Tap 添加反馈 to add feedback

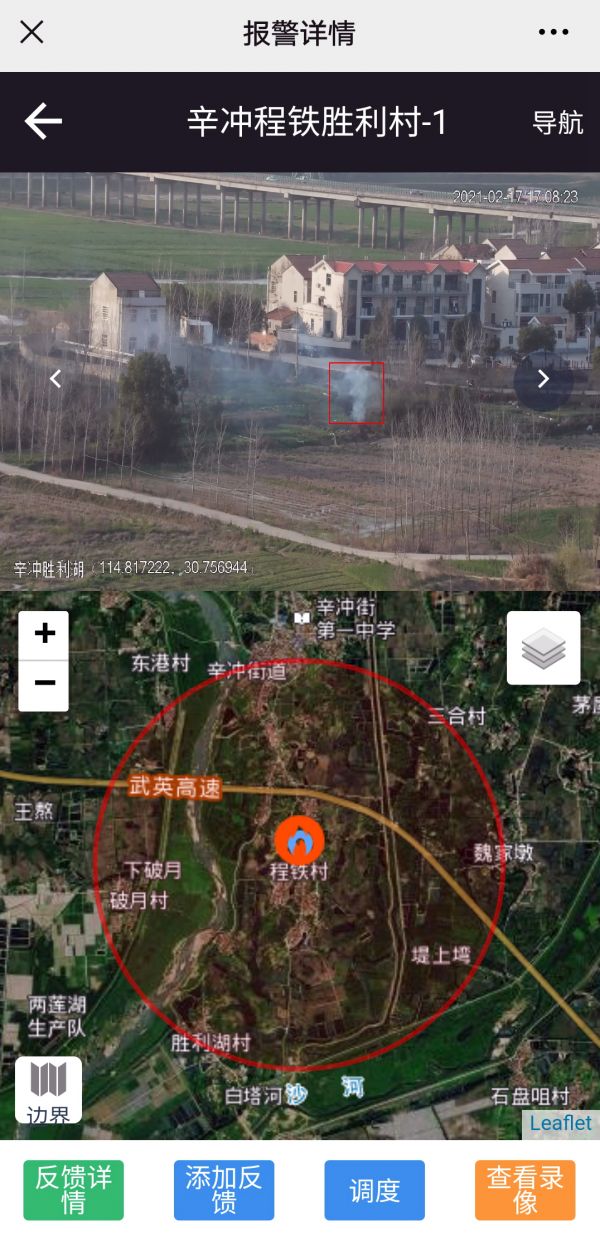click(x=224, y=1190)
